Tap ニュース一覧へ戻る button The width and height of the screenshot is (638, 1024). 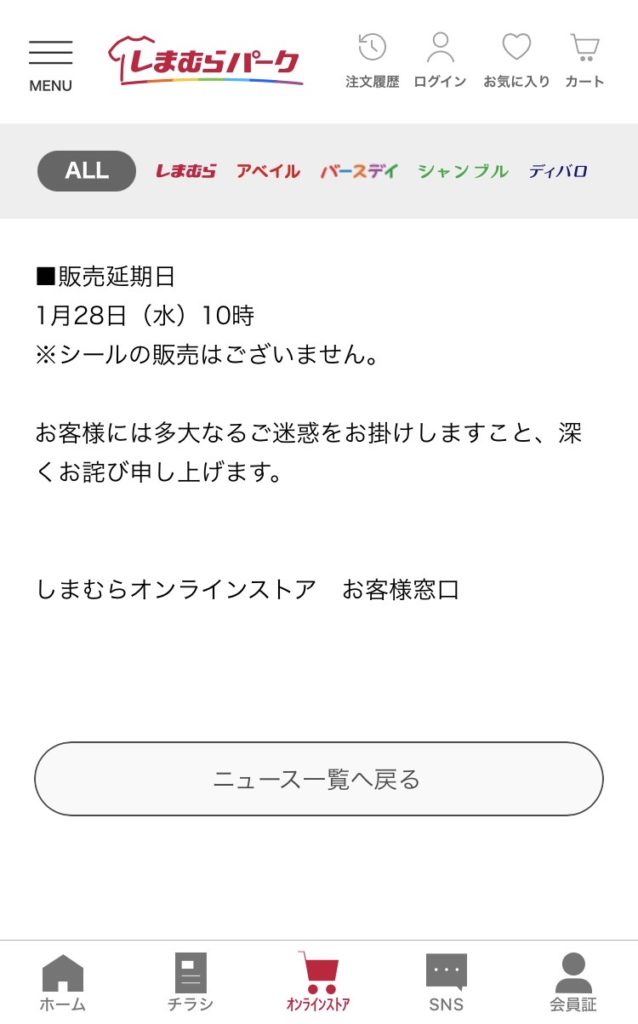(x=318, y=779)
